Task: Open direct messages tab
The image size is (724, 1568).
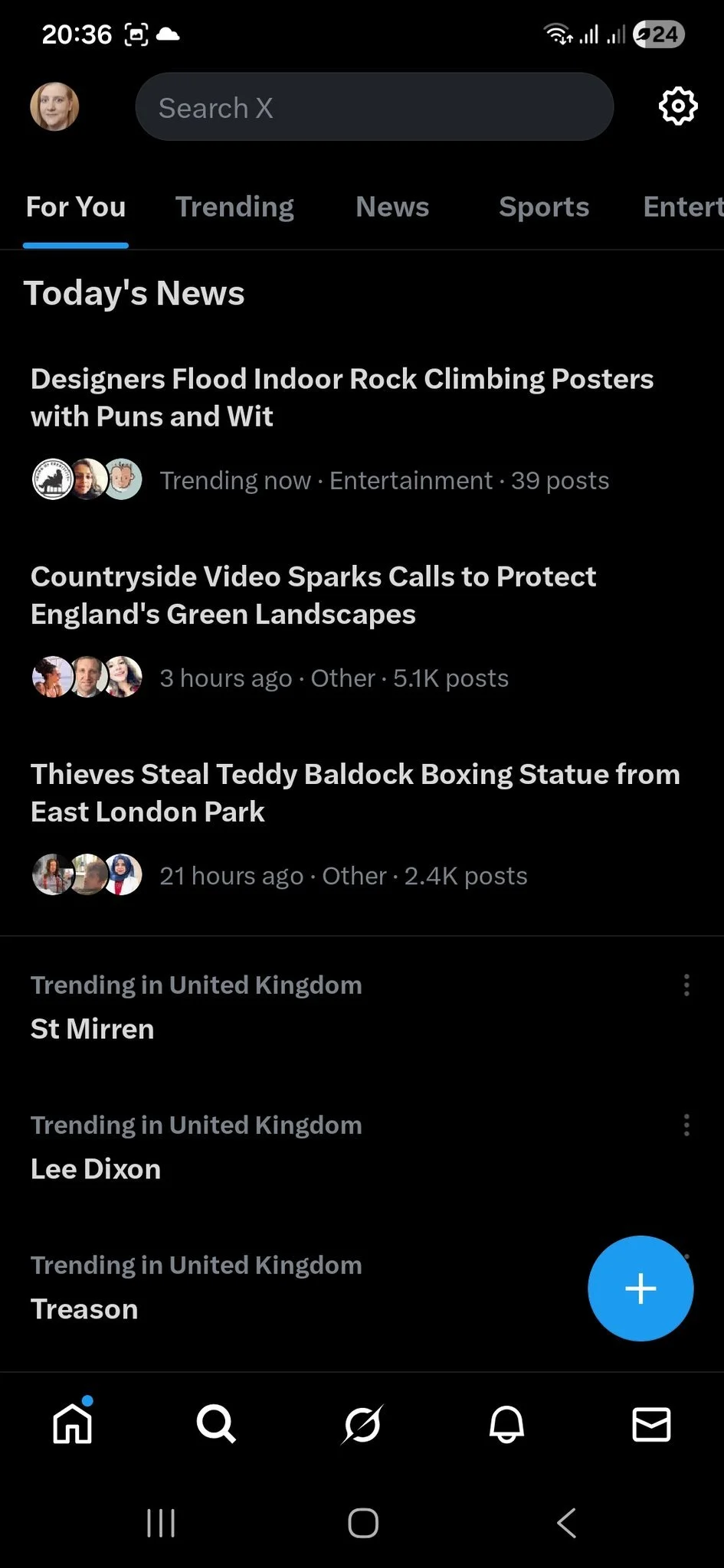Action: point(651,1425)
